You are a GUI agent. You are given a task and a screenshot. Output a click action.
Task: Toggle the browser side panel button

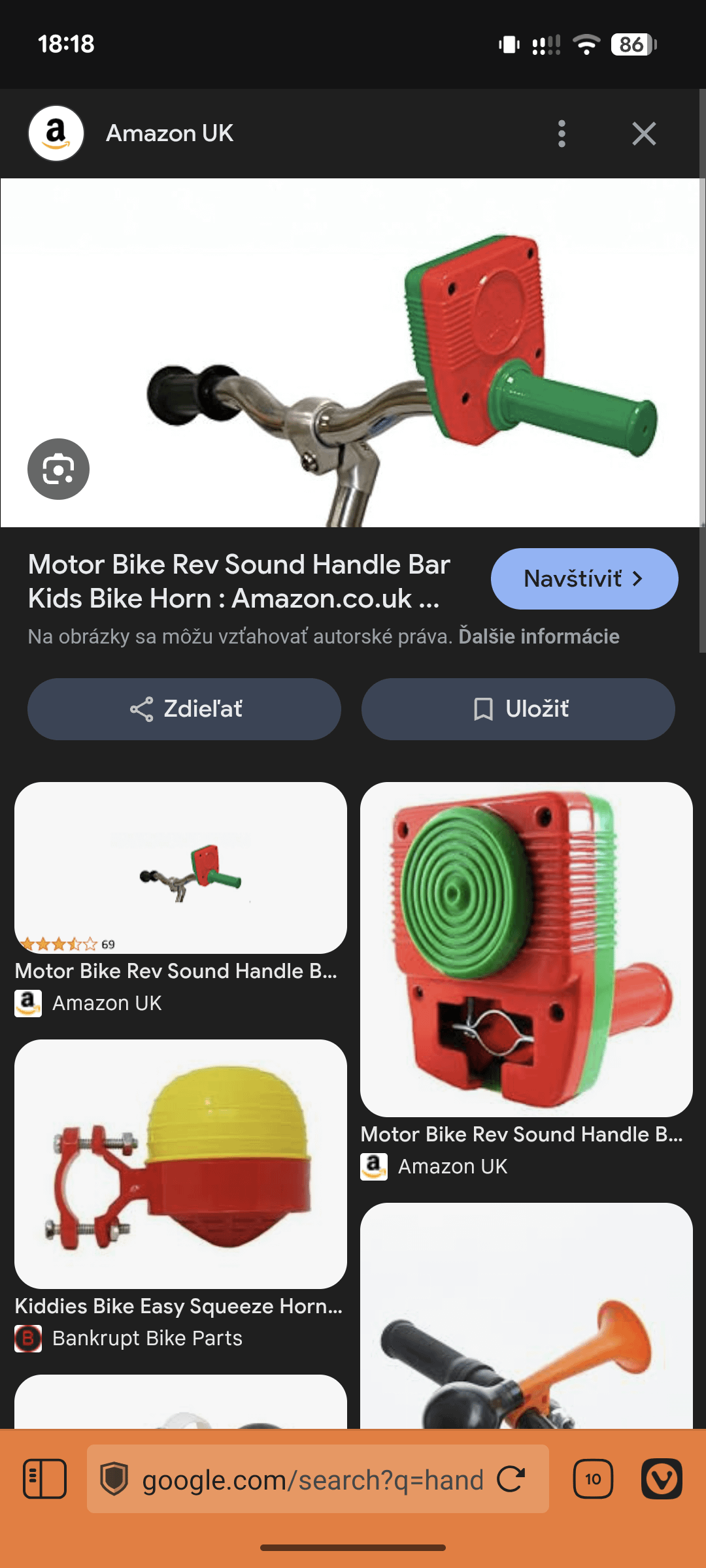44,1478
